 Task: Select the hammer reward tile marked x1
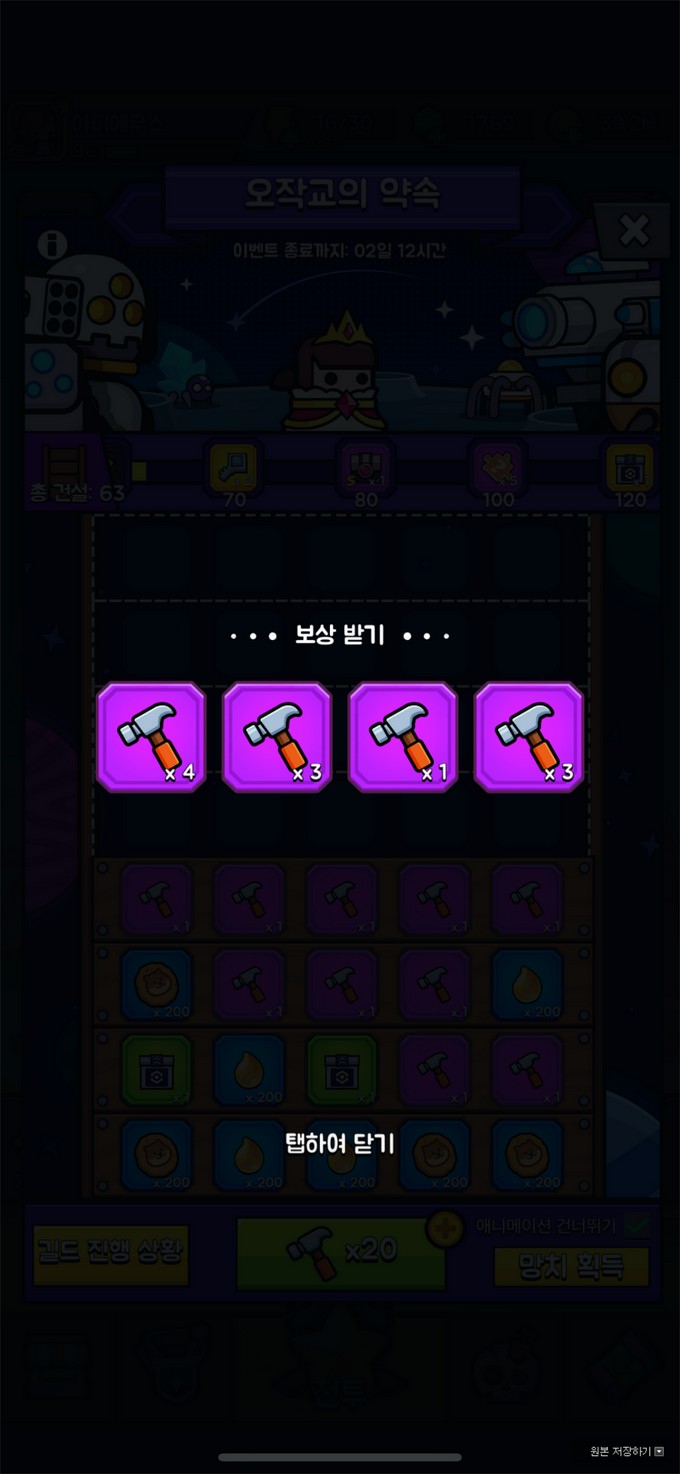(x=402, y=738)
